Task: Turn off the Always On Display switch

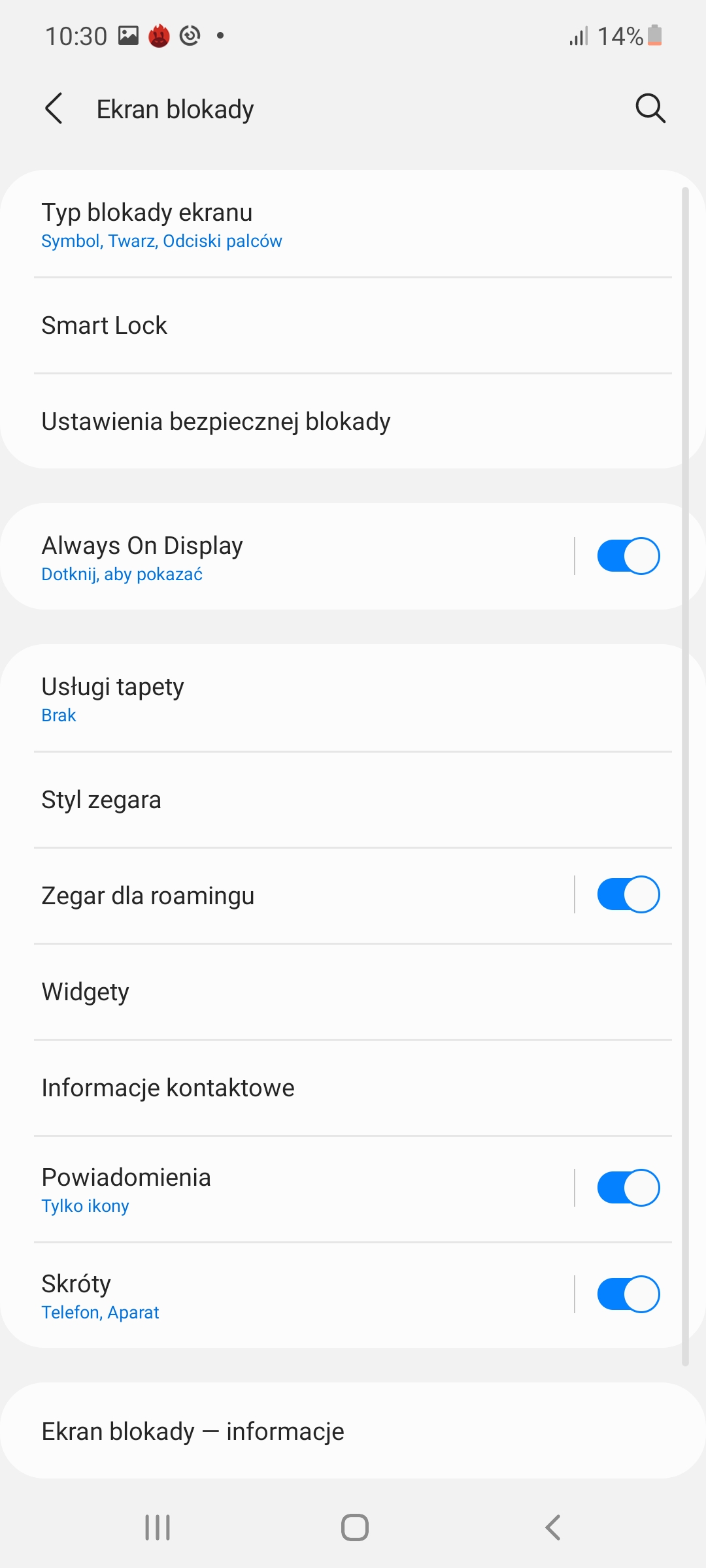Action: [x=628, y=557]
